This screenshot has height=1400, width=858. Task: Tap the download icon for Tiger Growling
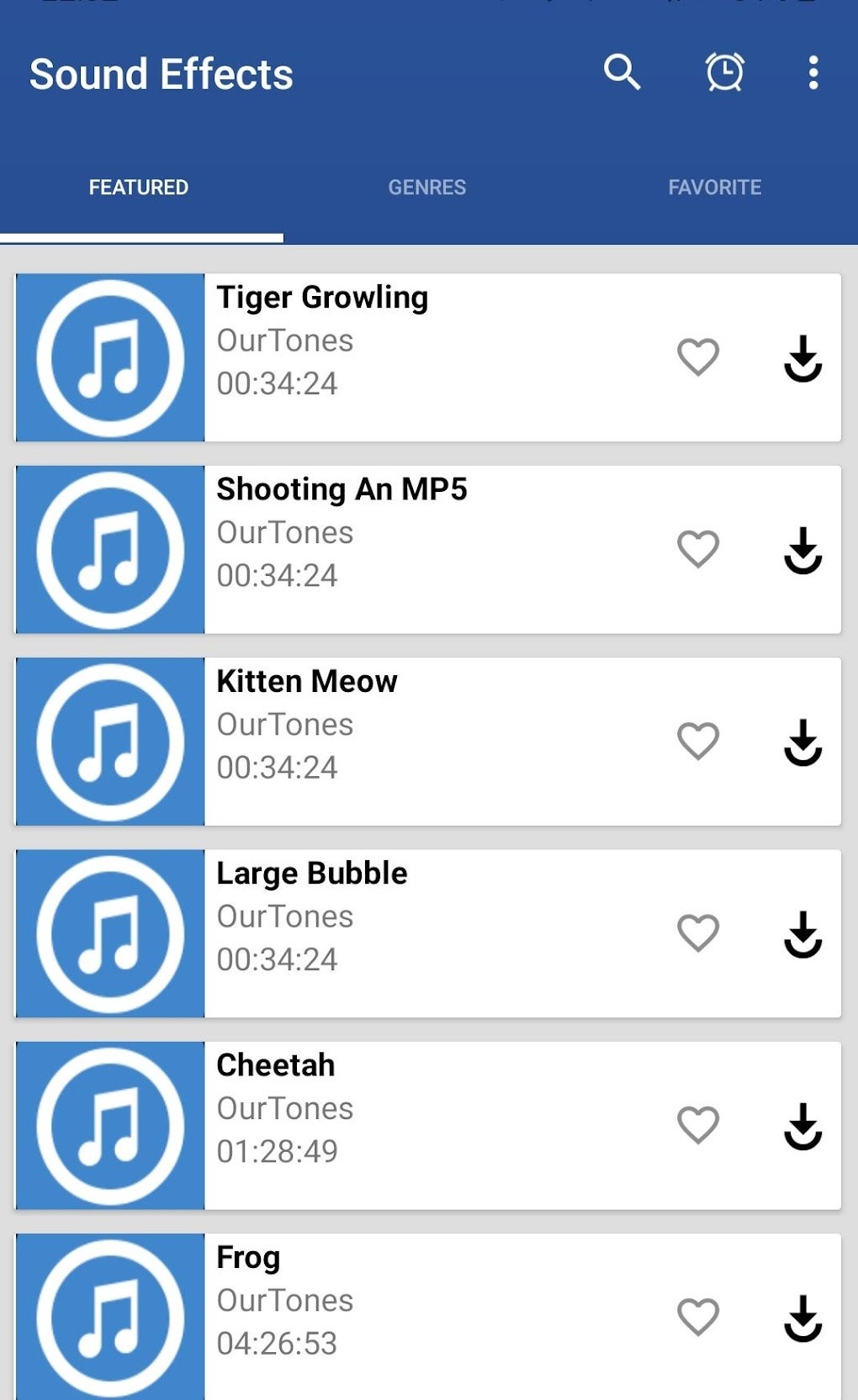pyautogui.click(x=804, y=357)
